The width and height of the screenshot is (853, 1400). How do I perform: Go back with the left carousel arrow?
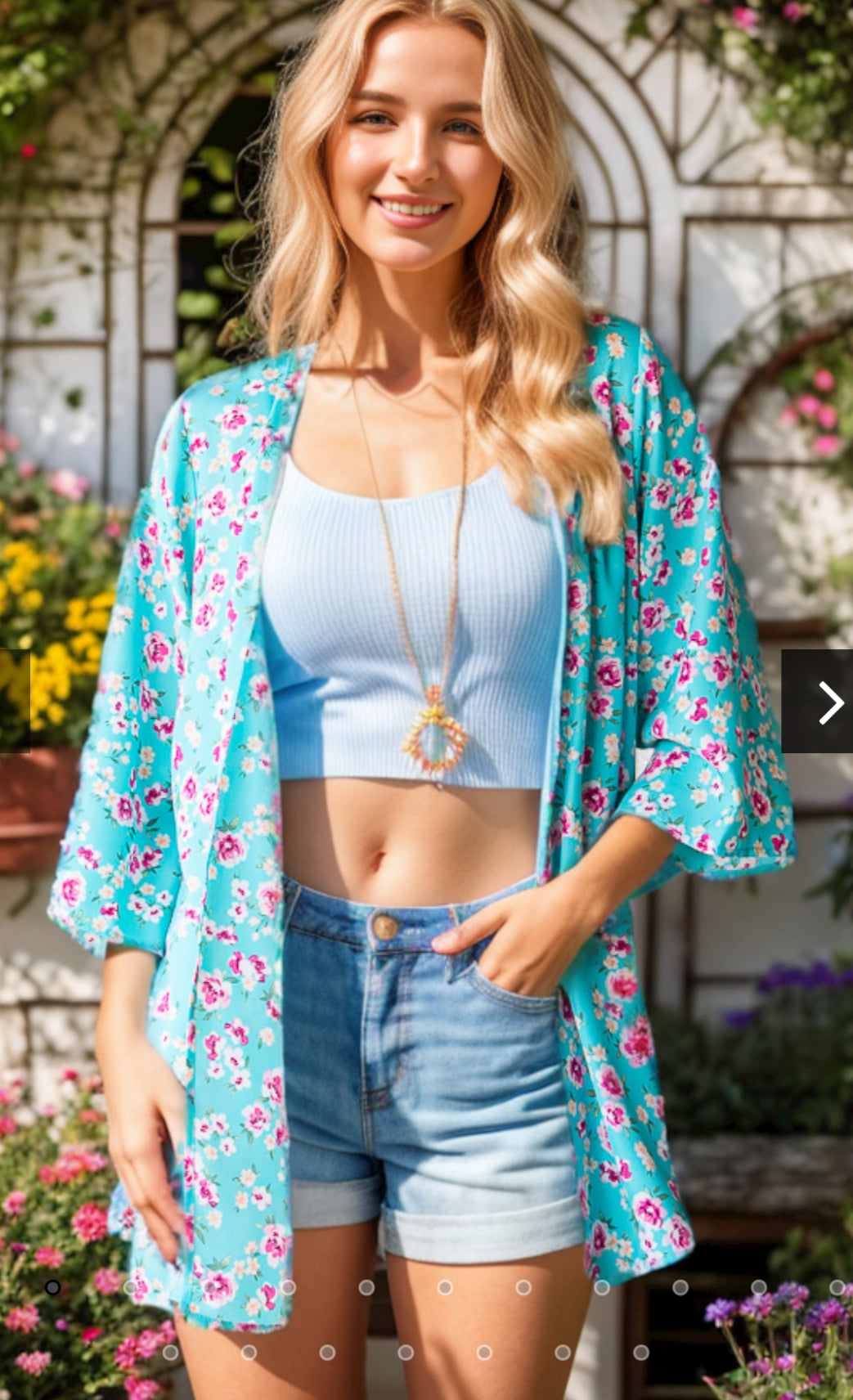click(x=15, y=702)
